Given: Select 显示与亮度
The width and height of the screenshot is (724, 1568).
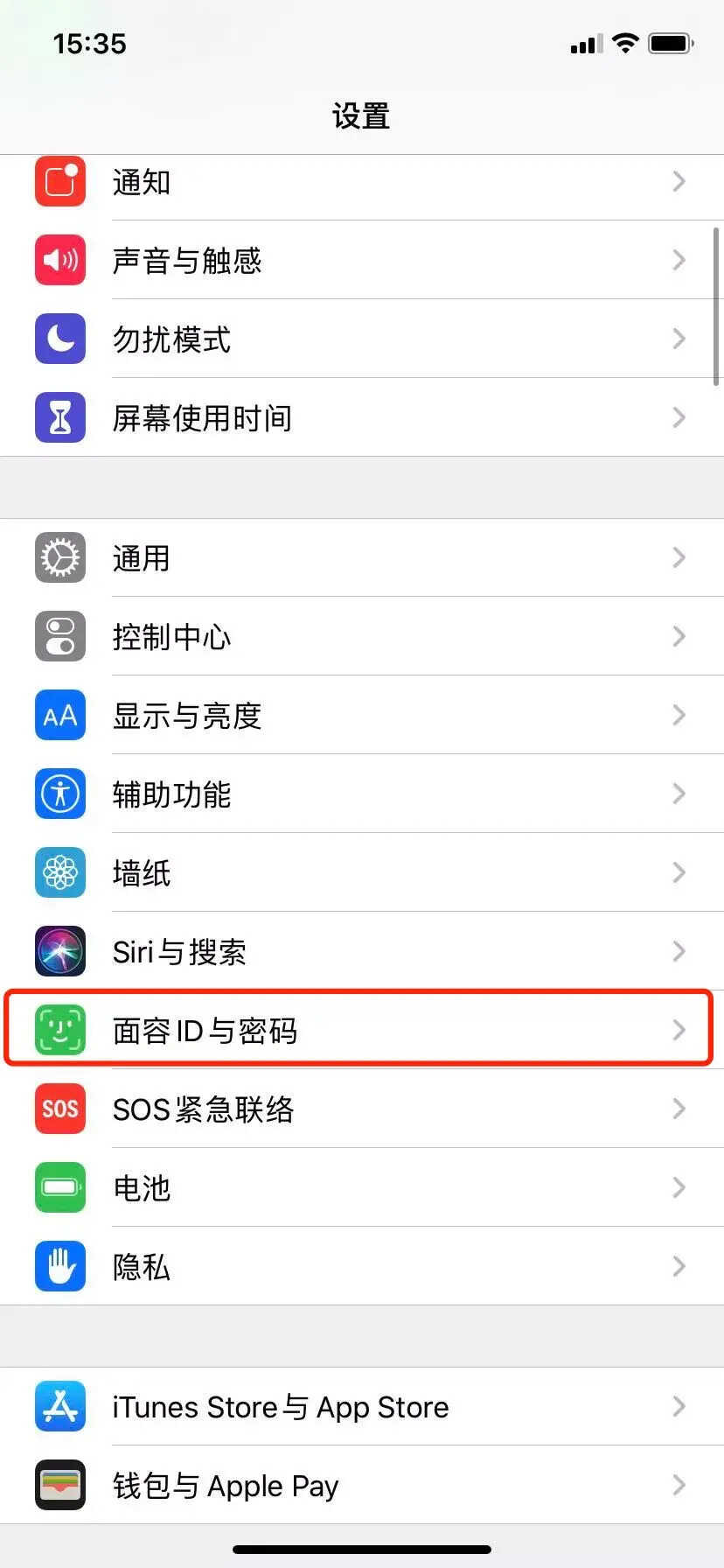Looking at the screenshot, I should point(362,715).
